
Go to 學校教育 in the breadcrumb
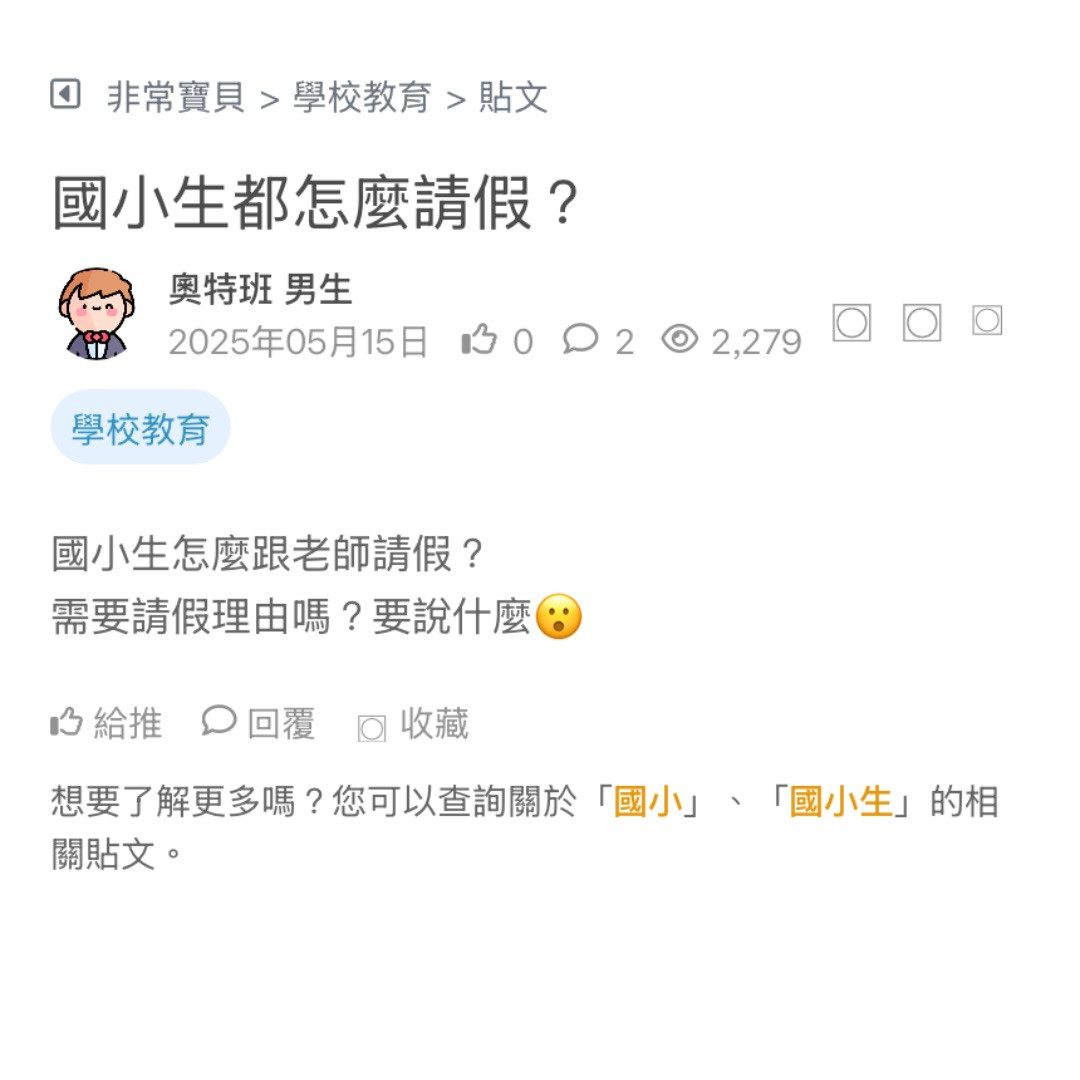click(362, 98)
